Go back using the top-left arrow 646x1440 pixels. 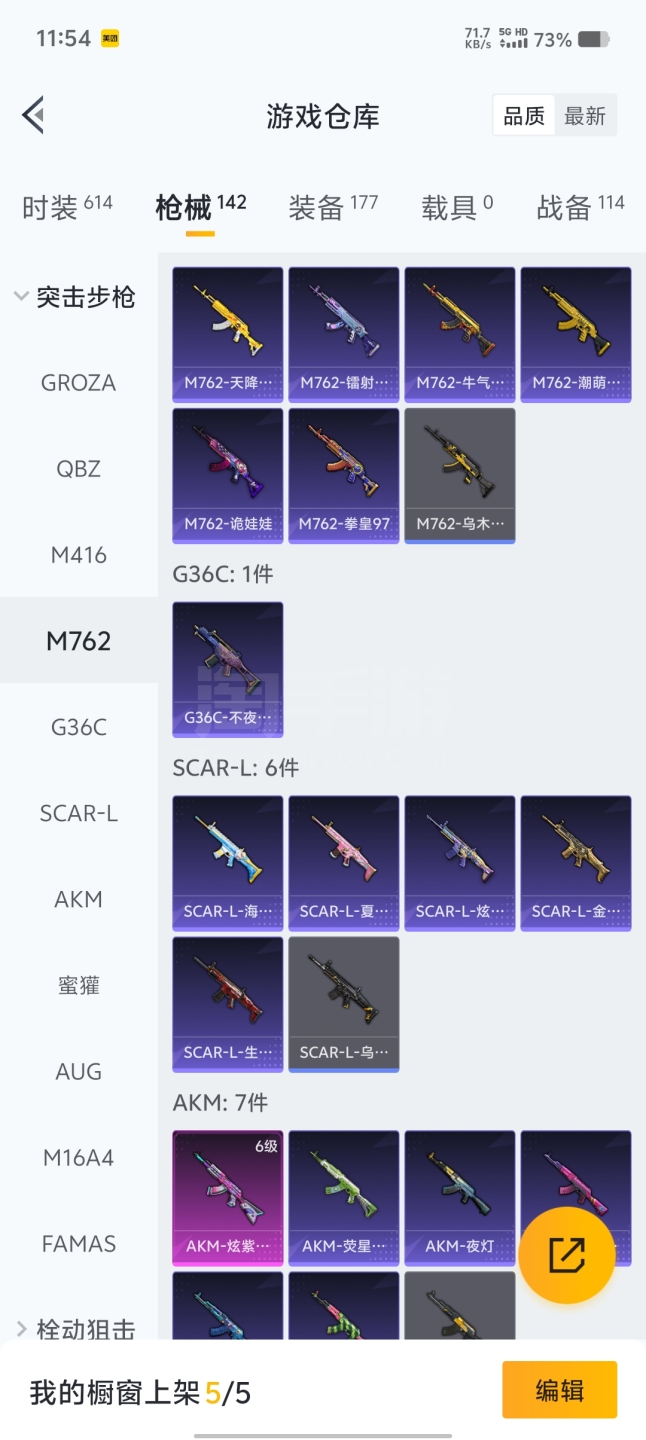[34, 115]
